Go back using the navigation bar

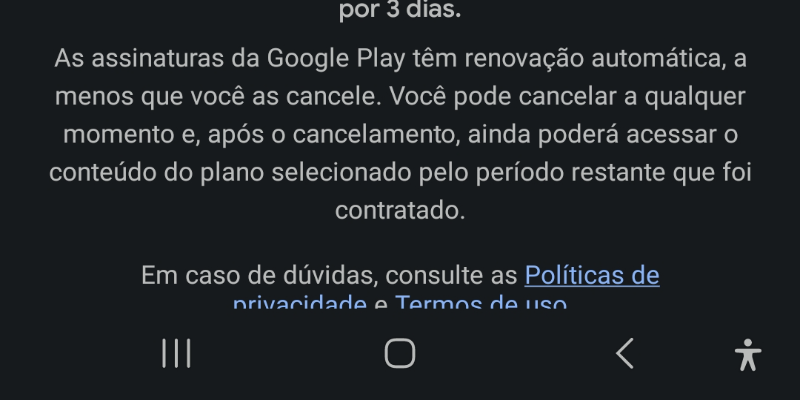[x=625, y=353]
